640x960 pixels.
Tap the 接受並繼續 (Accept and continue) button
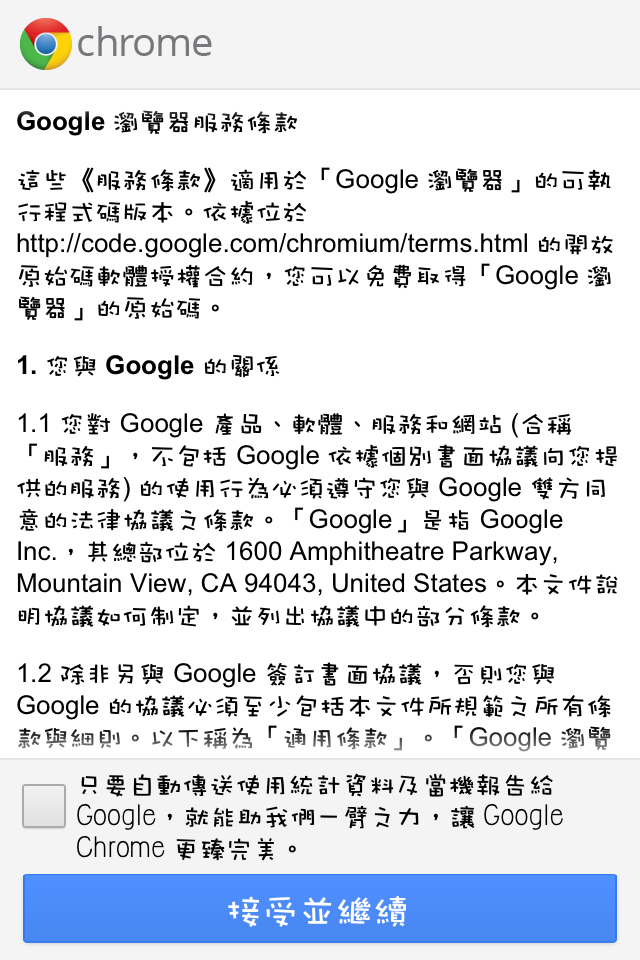320,908
